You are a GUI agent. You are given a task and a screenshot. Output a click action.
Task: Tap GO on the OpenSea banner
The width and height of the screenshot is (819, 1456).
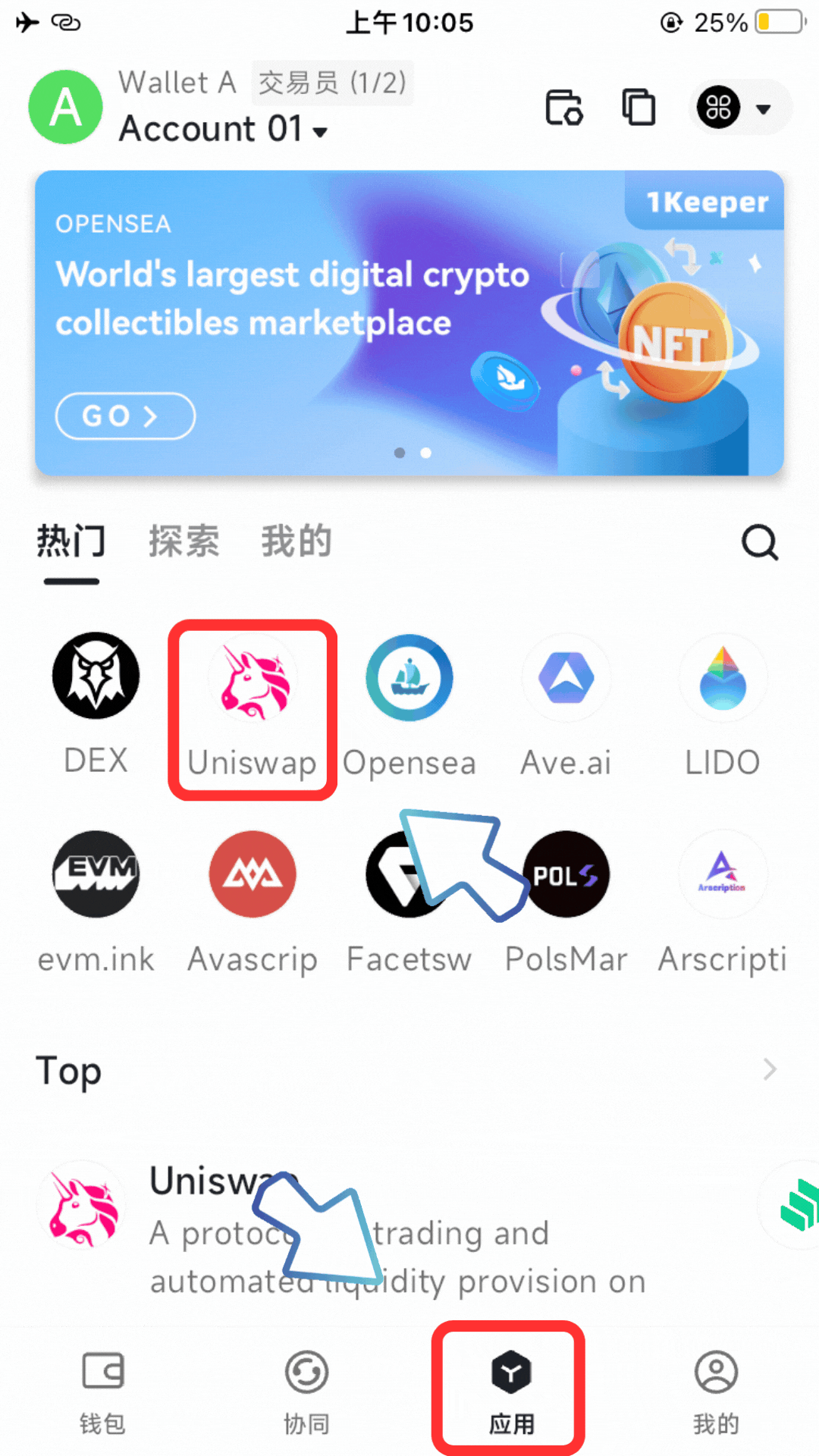[x=125, y=416]
